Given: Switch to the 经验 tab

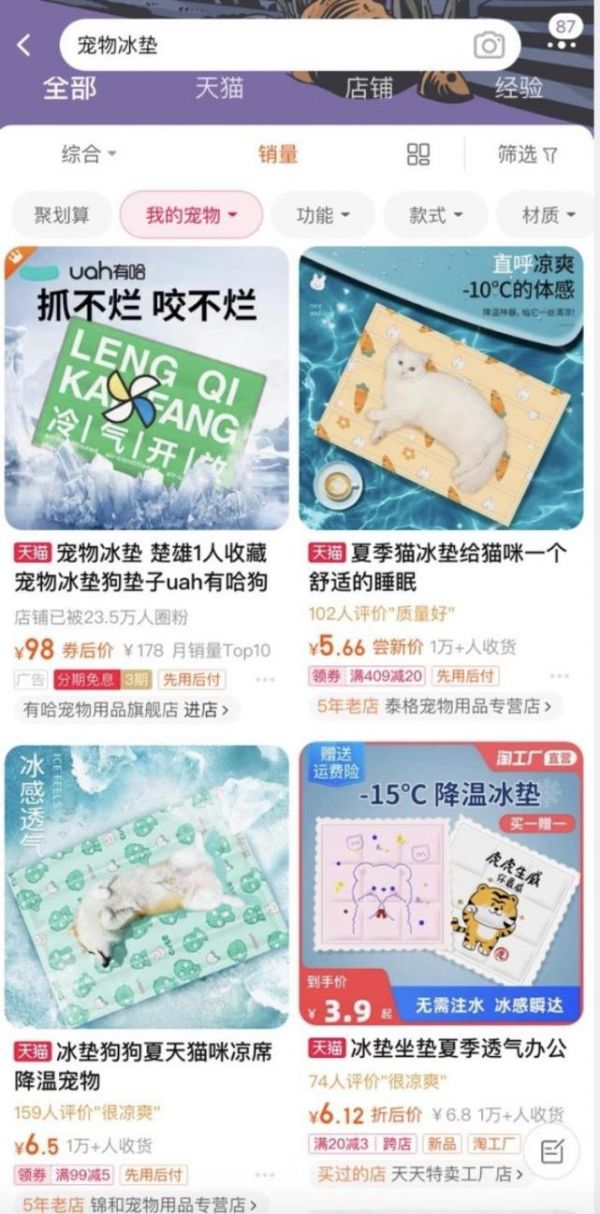Looking at the screenshot, I should 519,87.
